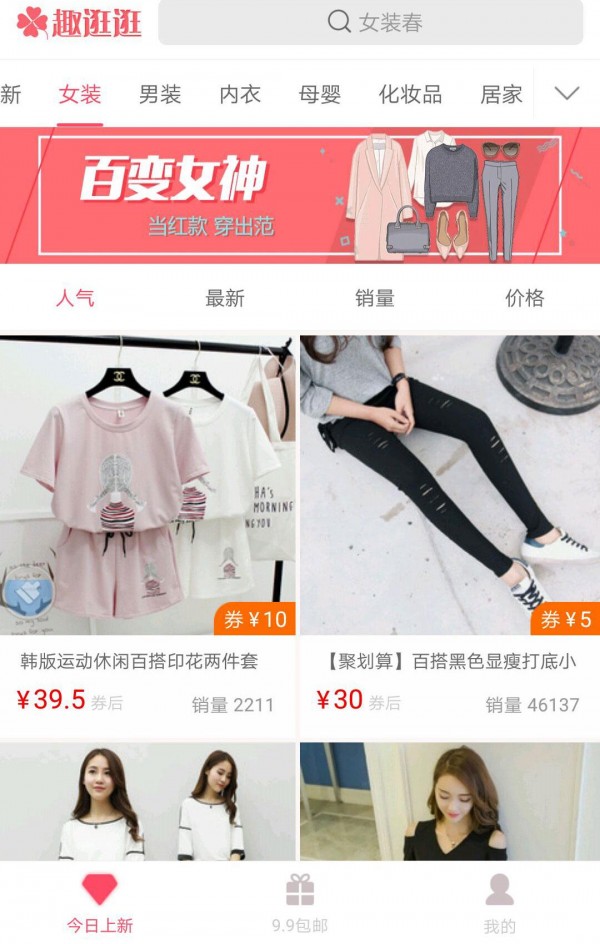Go to the 居家 category tab
Image resolution: width=600 pixels, height=944 pixels.
coord(501,95)
